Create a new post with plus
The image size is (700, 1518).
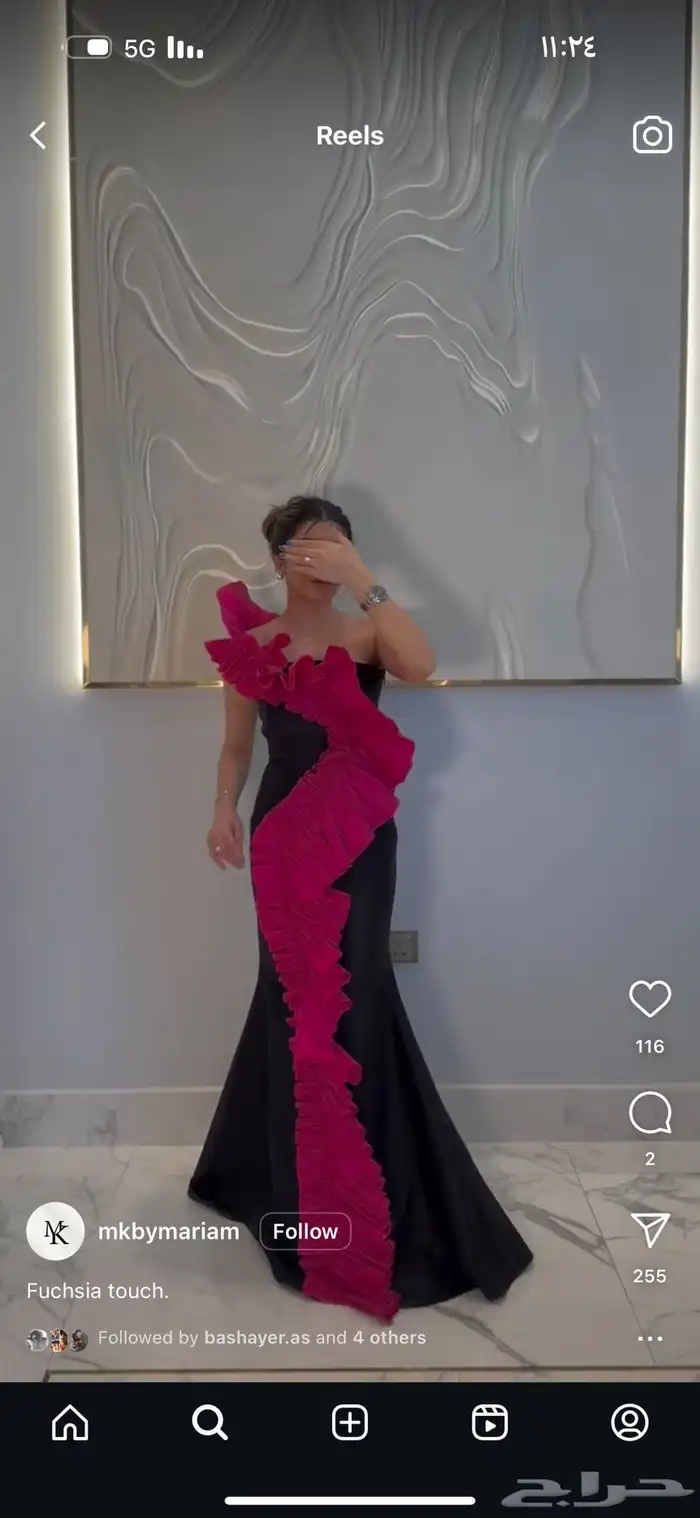point(350,1422)
